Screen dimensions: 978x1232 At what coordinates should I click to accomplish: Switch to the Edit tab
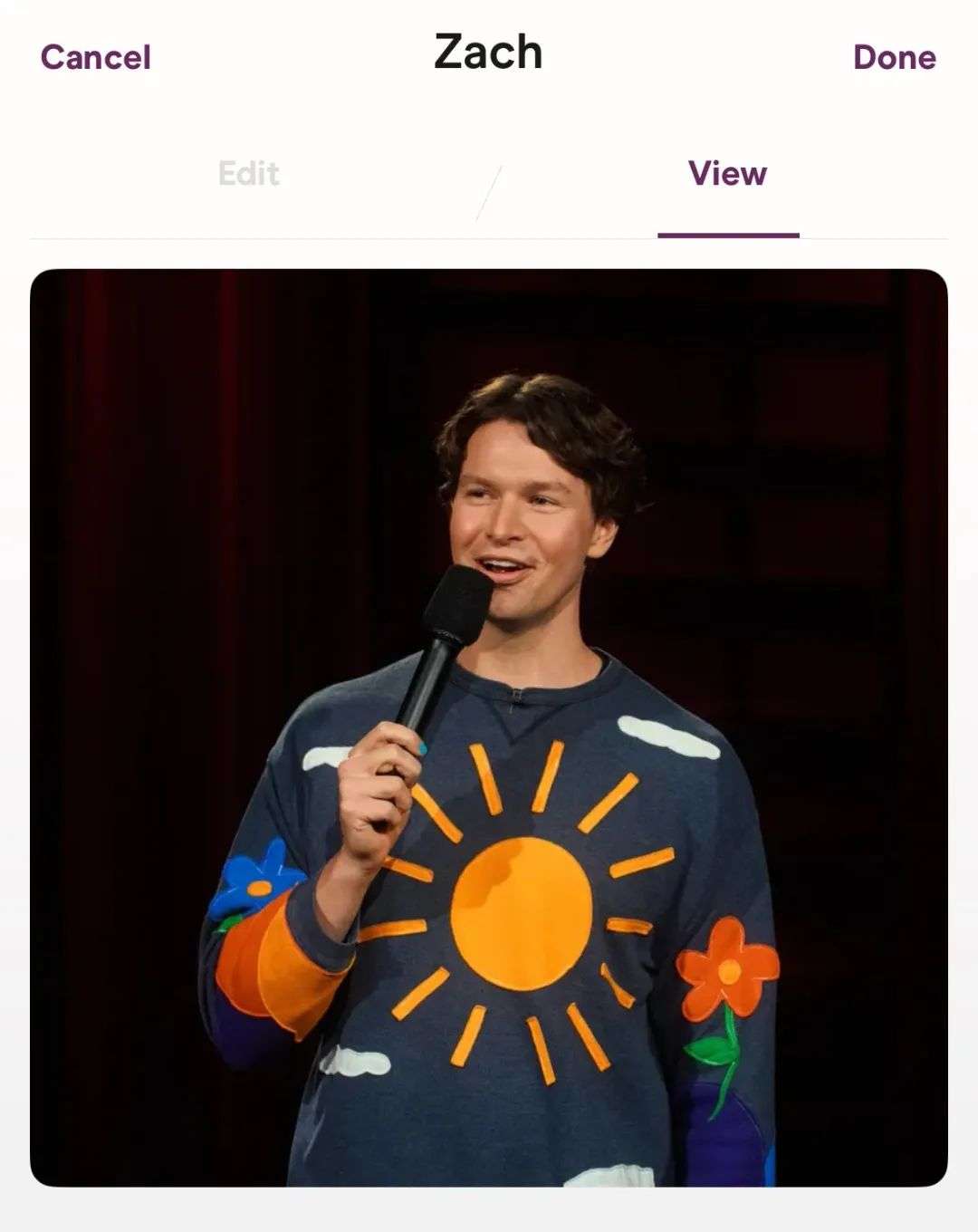[249, 173]
